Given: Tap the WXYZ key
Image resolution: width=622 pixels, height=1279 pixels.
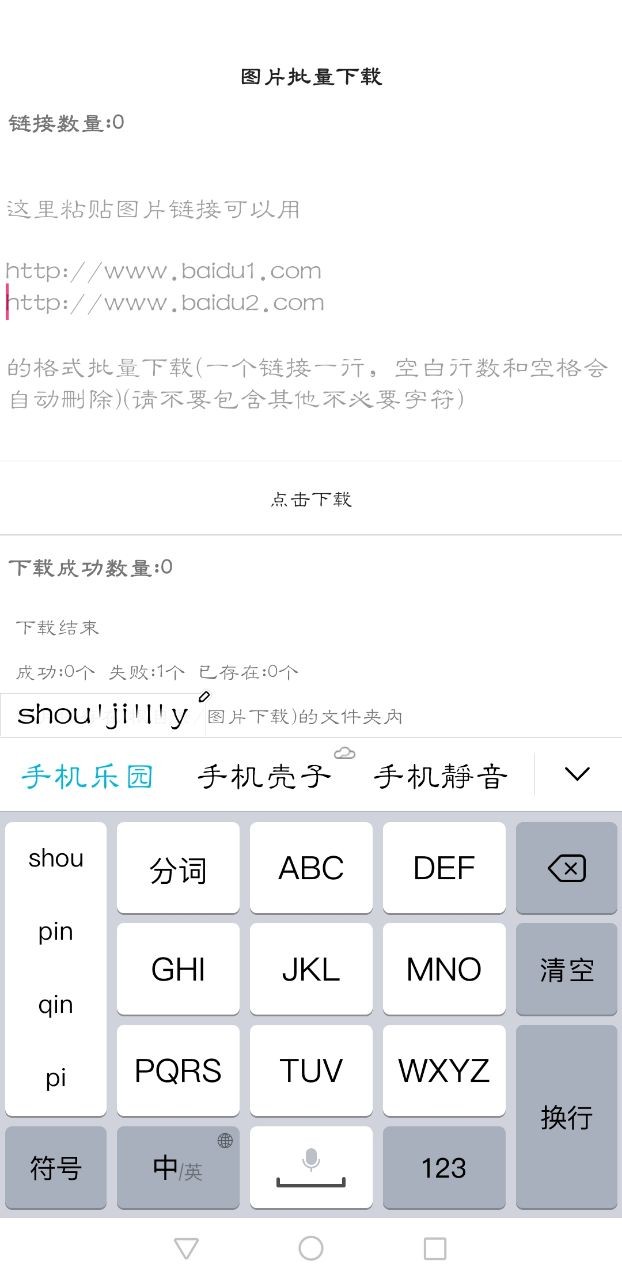Looking at the screenshot, I should pyautogui.click(x=444, y=1071).
